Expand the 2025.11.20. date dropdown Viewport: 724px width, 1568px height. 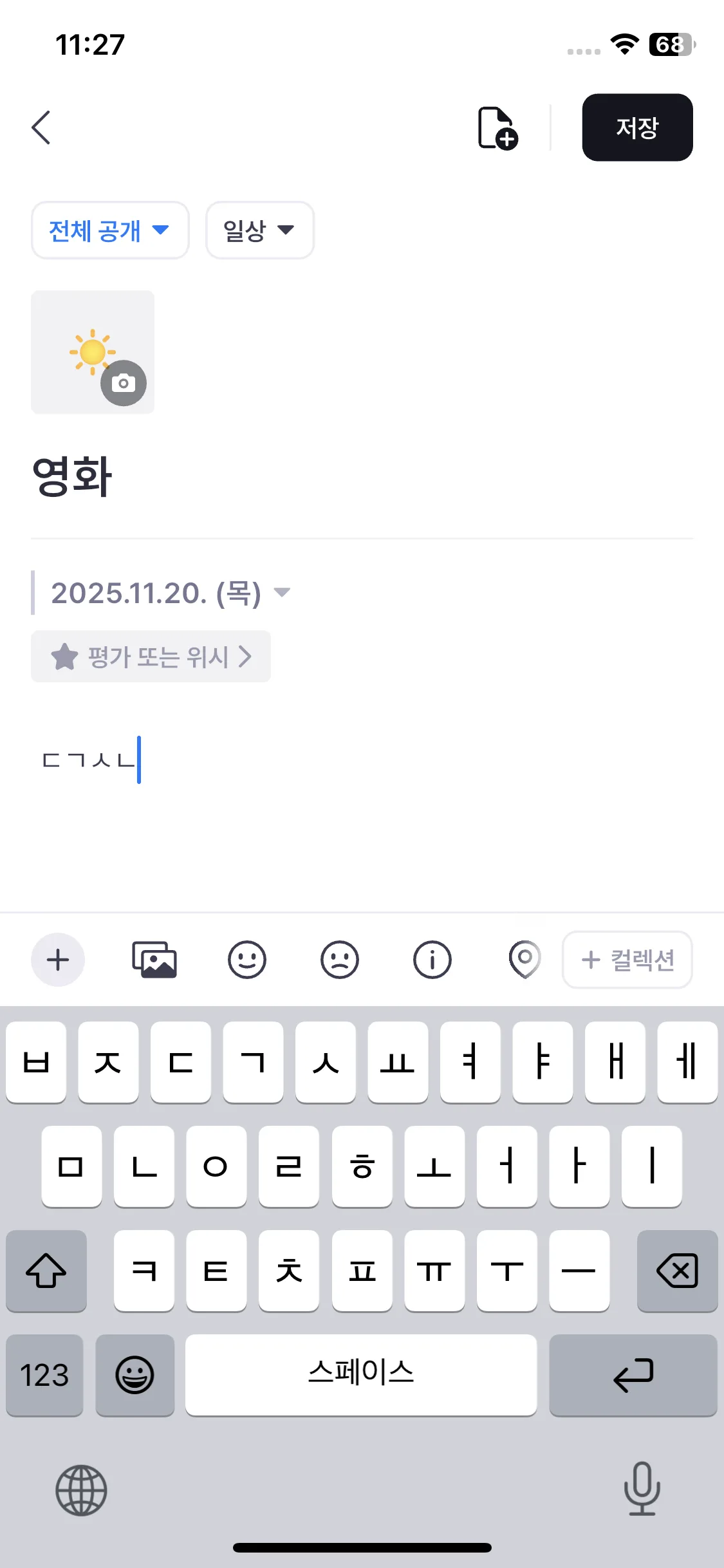coord(169,593)
